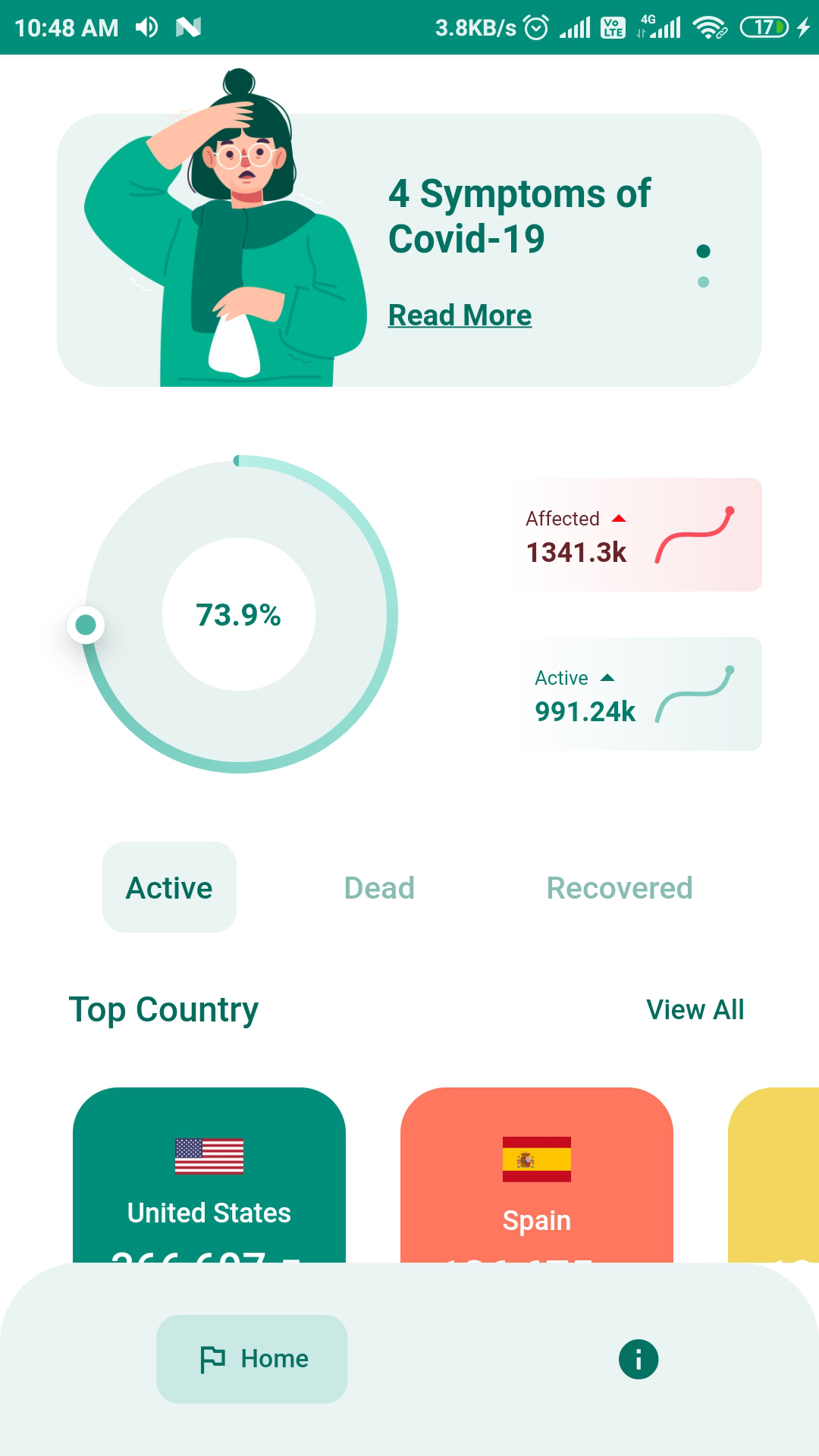819x1456 pixels.
Task: Tap the second banner page indicator dot
Action: [703, 282]
